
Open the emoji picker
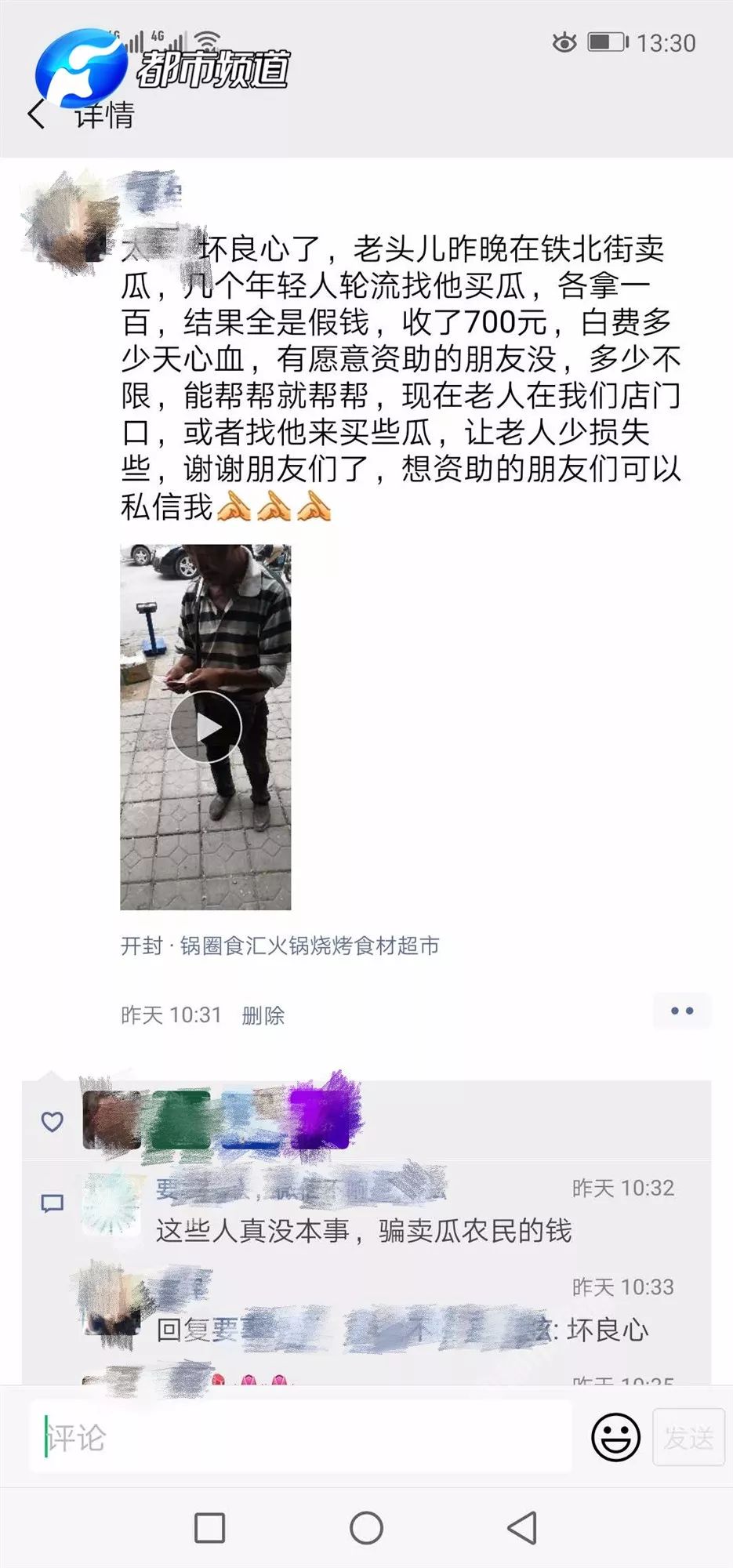[x=615, y=1437]
